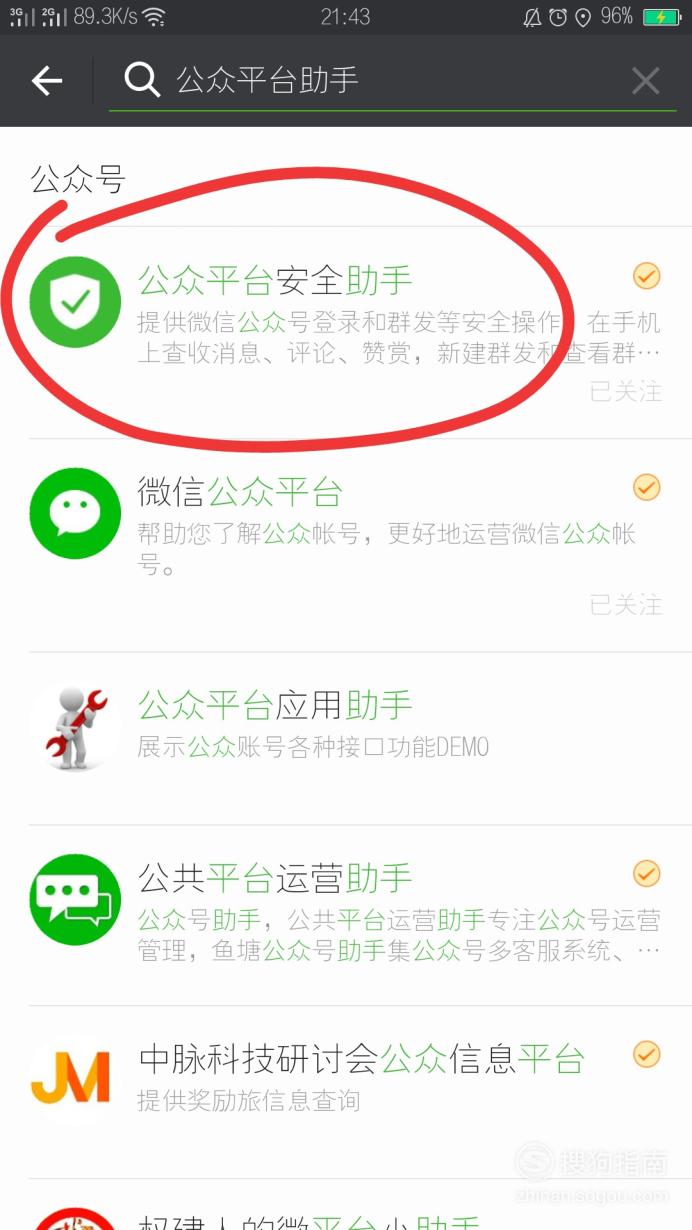Open the 公众平台安全助手 official account
Screen dimensions: 692x1230
coord(346,333)
